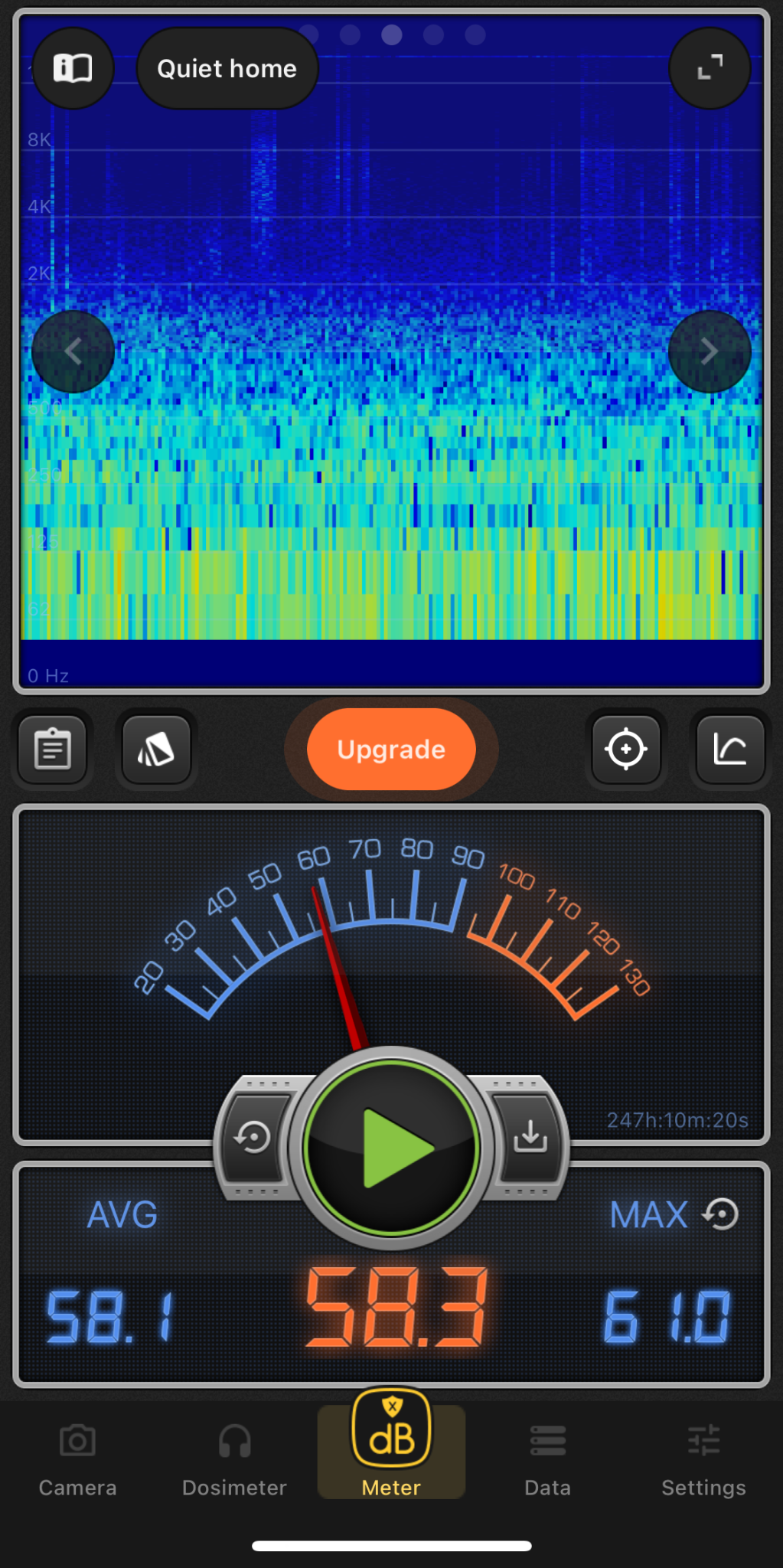
Task: Go to previous chart with left arrow
Action: pos(73,352)
